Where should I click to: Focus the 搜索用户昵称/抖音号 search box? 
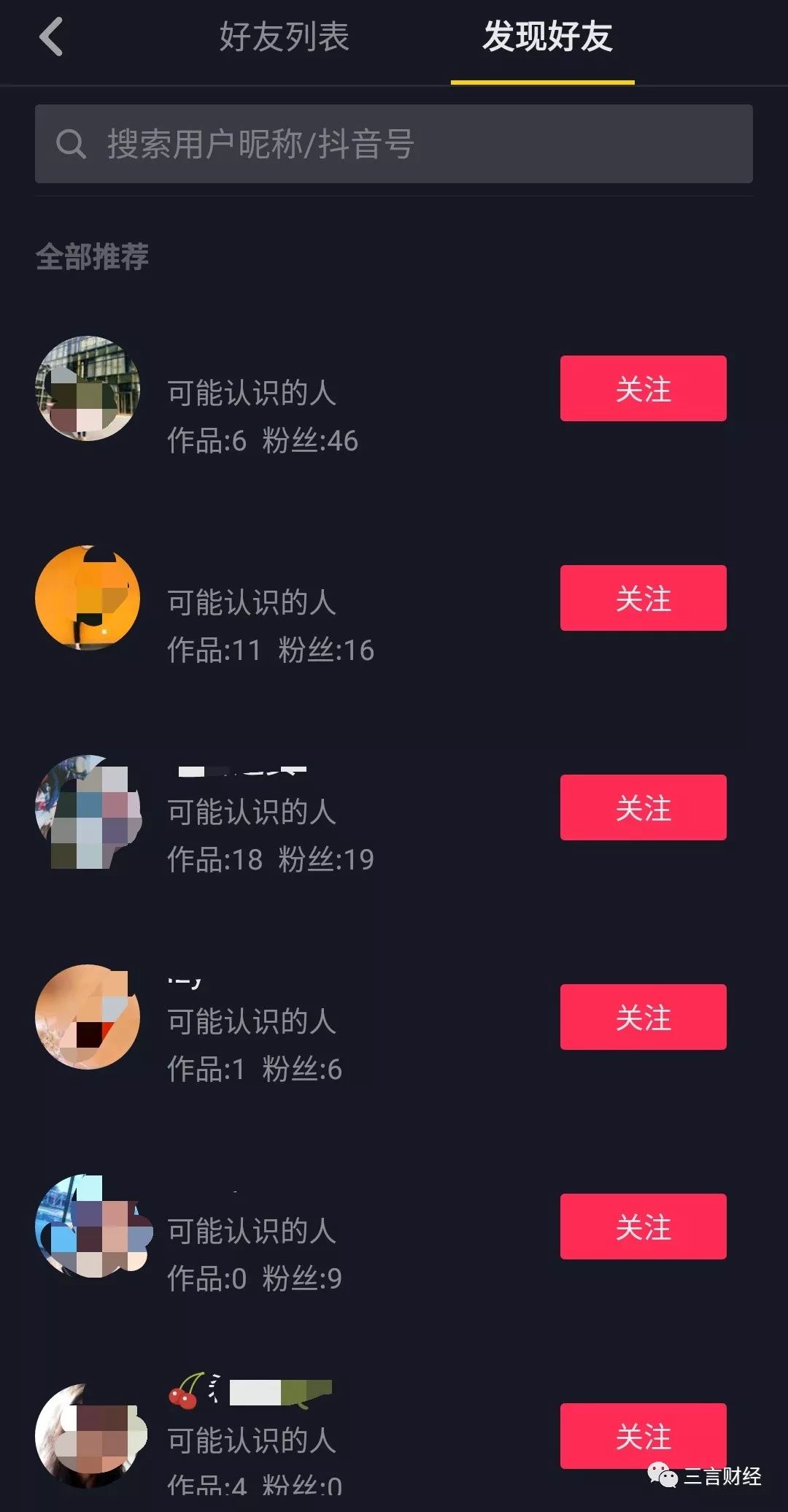(x=394, y=144)
